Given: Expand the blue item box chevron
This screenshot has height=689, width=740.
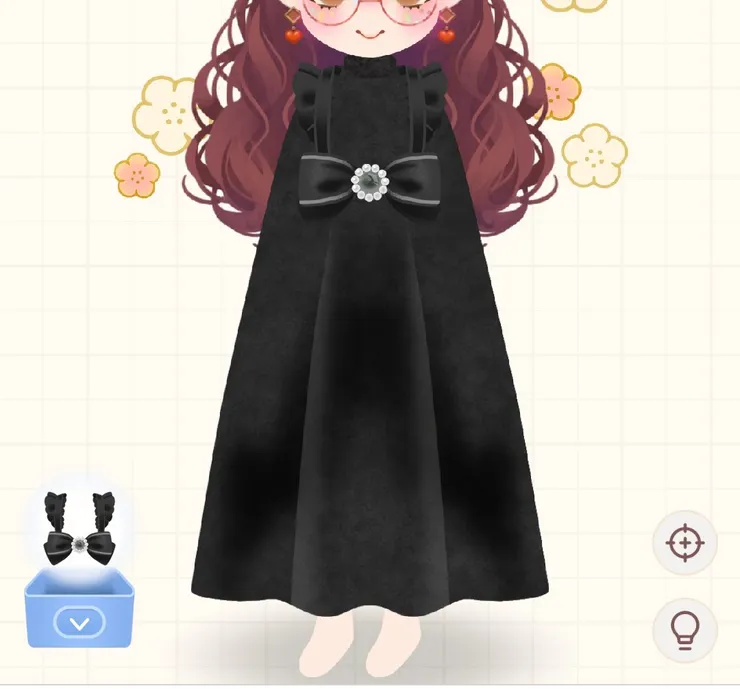Looking at the screenshot, I should (x=79, y=623).
